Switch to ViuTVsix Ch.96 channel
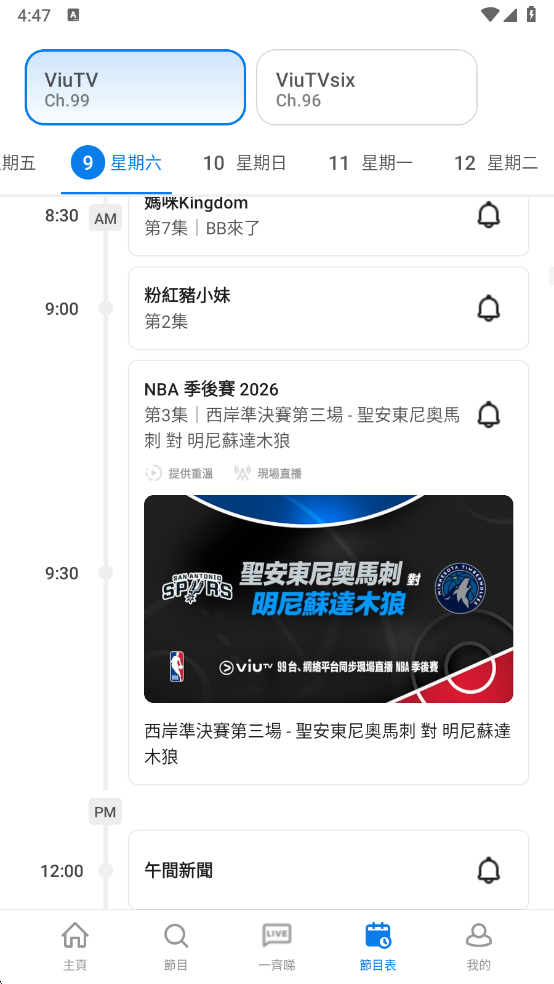Viewport: 554px width, 984px height. (x=366, y=87)
